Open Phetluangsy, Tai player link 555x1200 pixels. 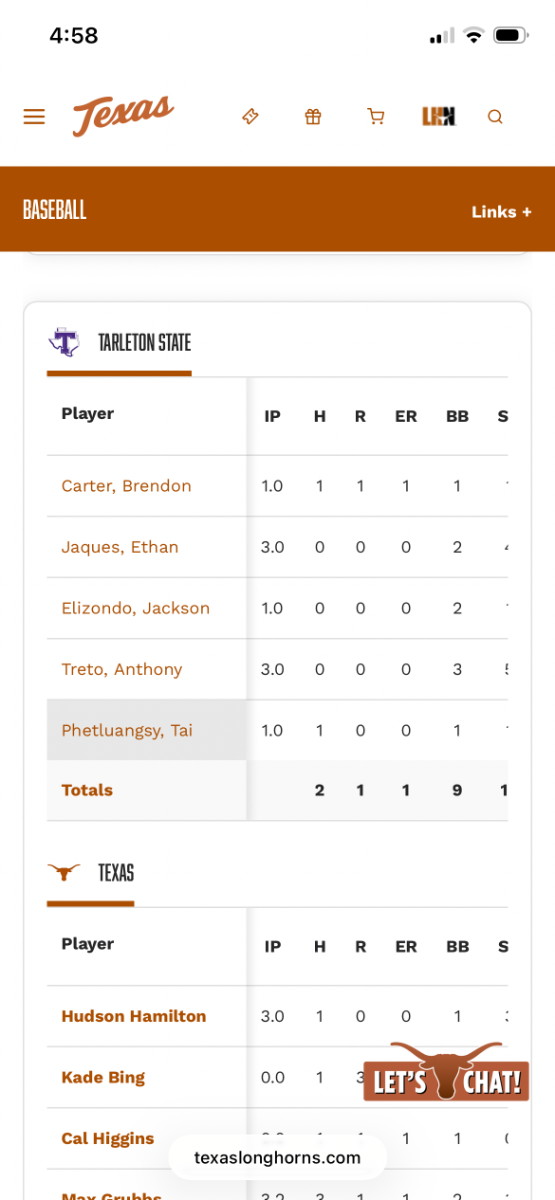127,730
